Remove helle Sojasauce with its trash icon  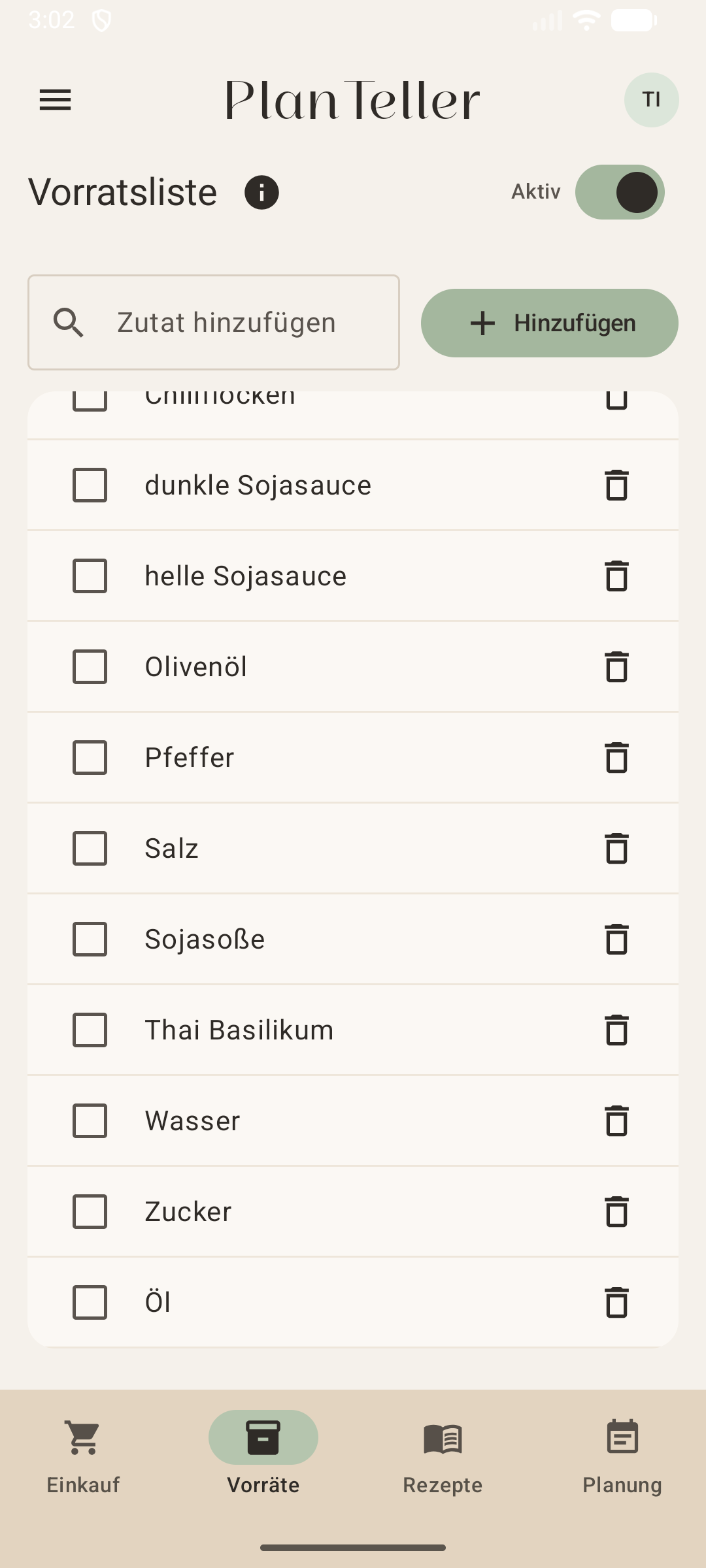(615, 576)
